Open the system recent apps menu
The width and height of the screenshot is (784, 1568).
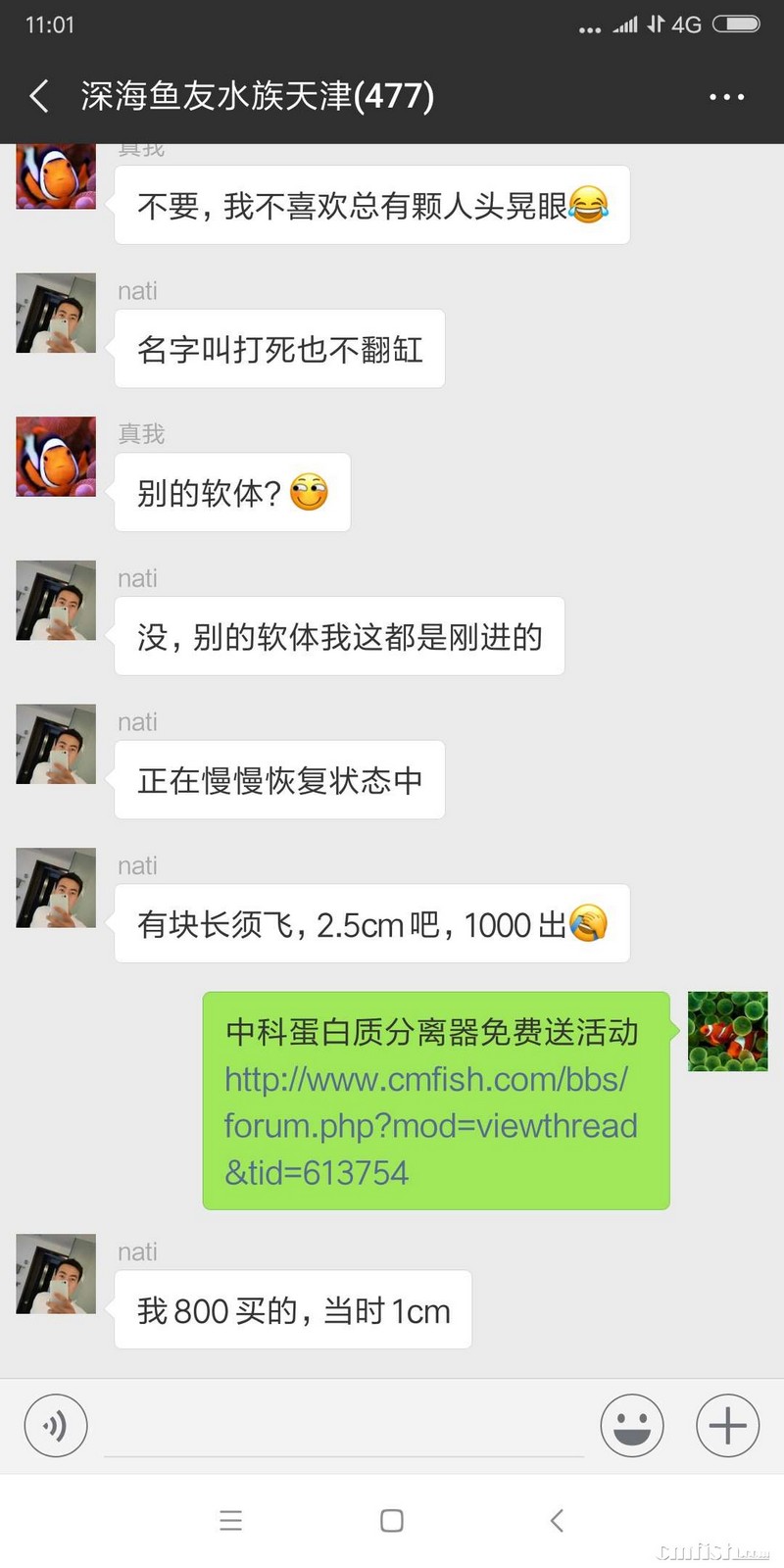pos(230,1520)
